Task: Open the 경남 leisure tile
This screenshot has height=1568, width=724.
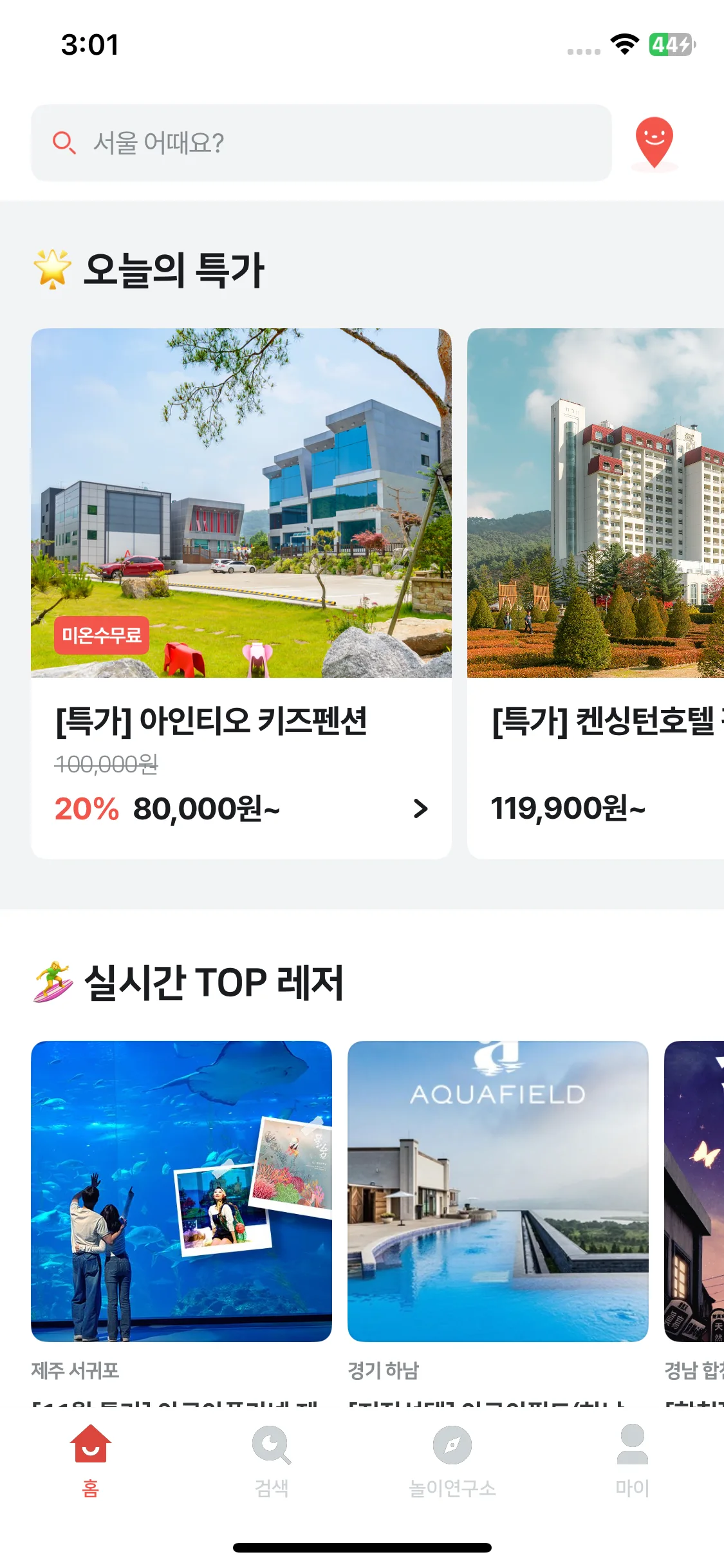Action: pyautogui.click(x=694, y=1191)
